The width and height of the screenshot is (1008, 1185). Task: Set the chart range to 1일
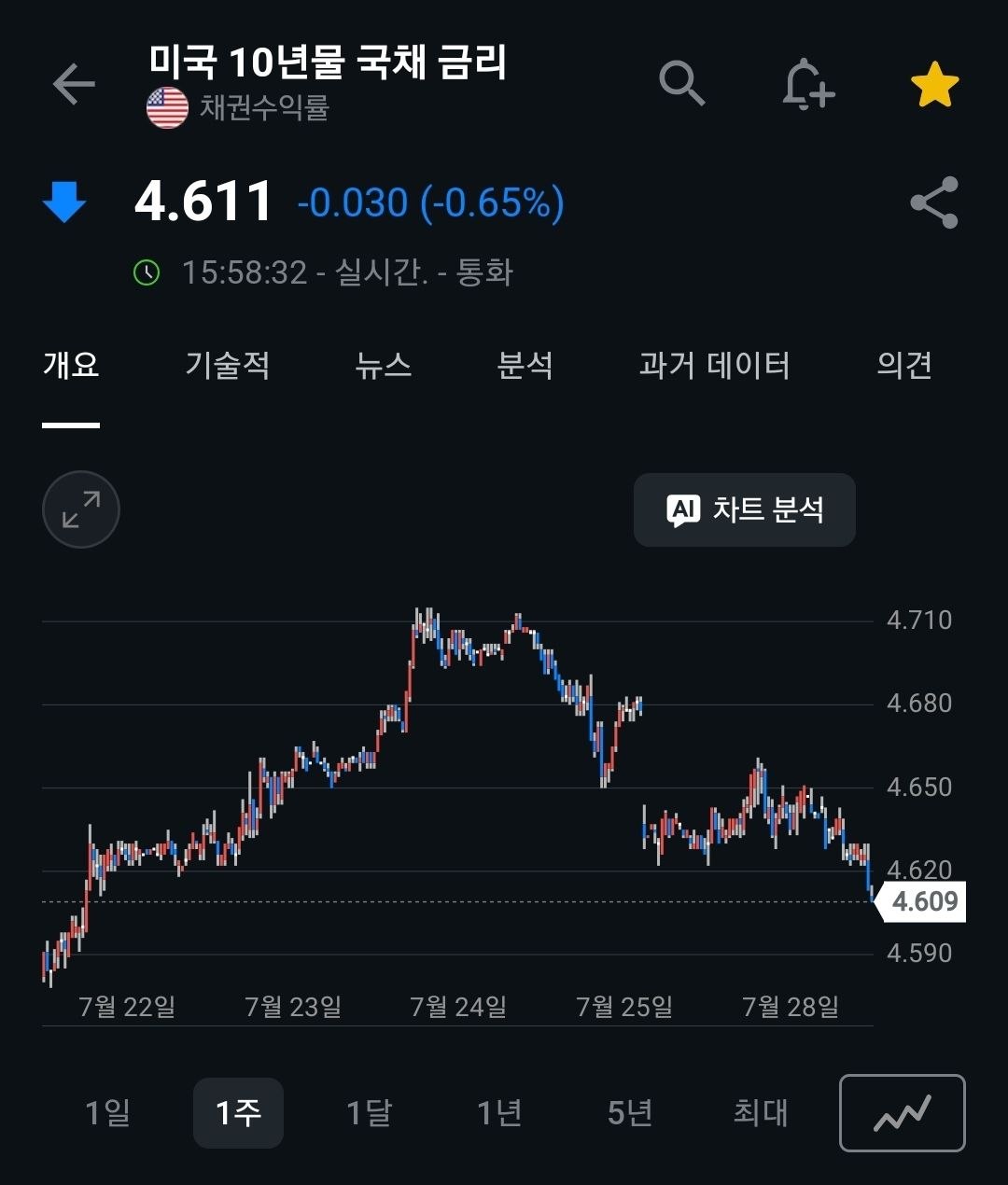click(x=107, y=1112)
